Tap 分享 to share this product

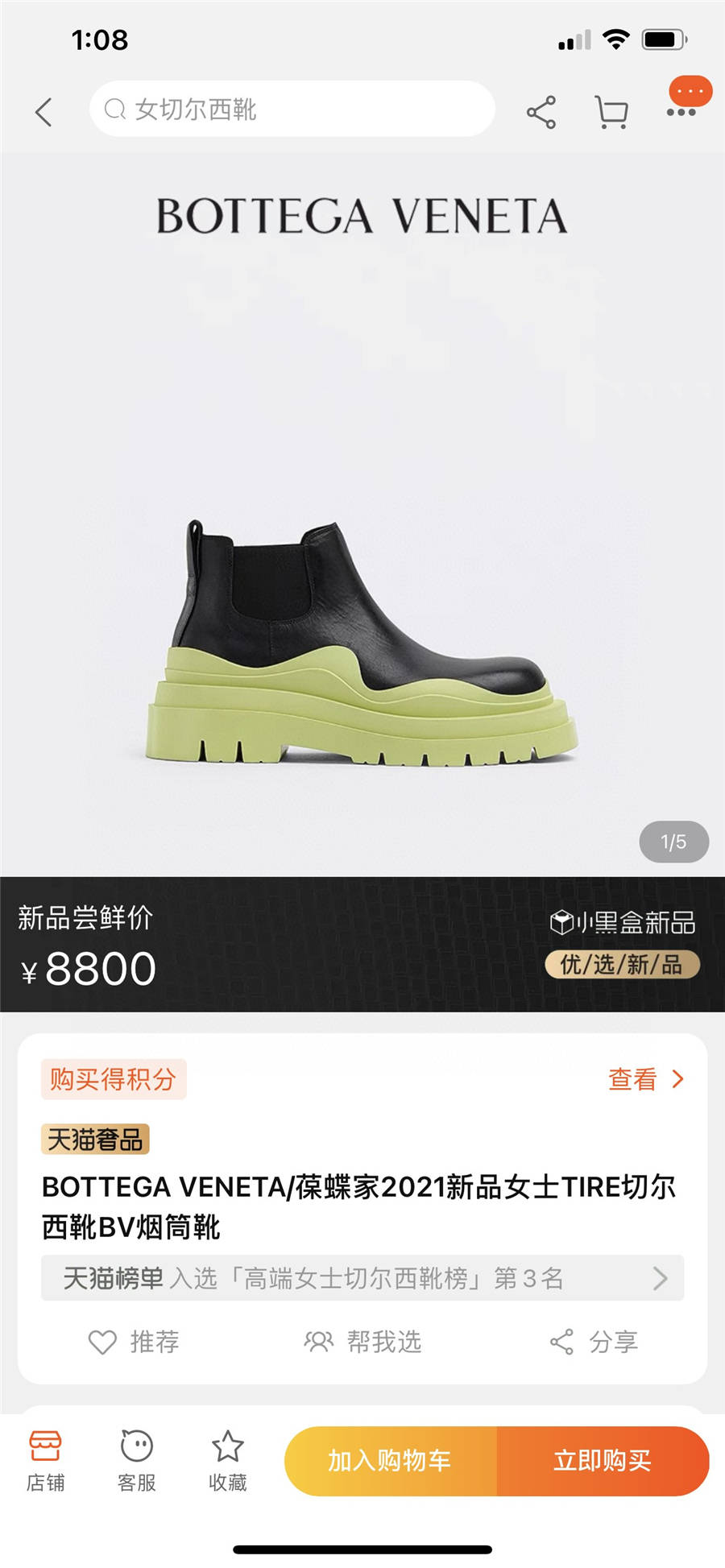coord(594,1342)
